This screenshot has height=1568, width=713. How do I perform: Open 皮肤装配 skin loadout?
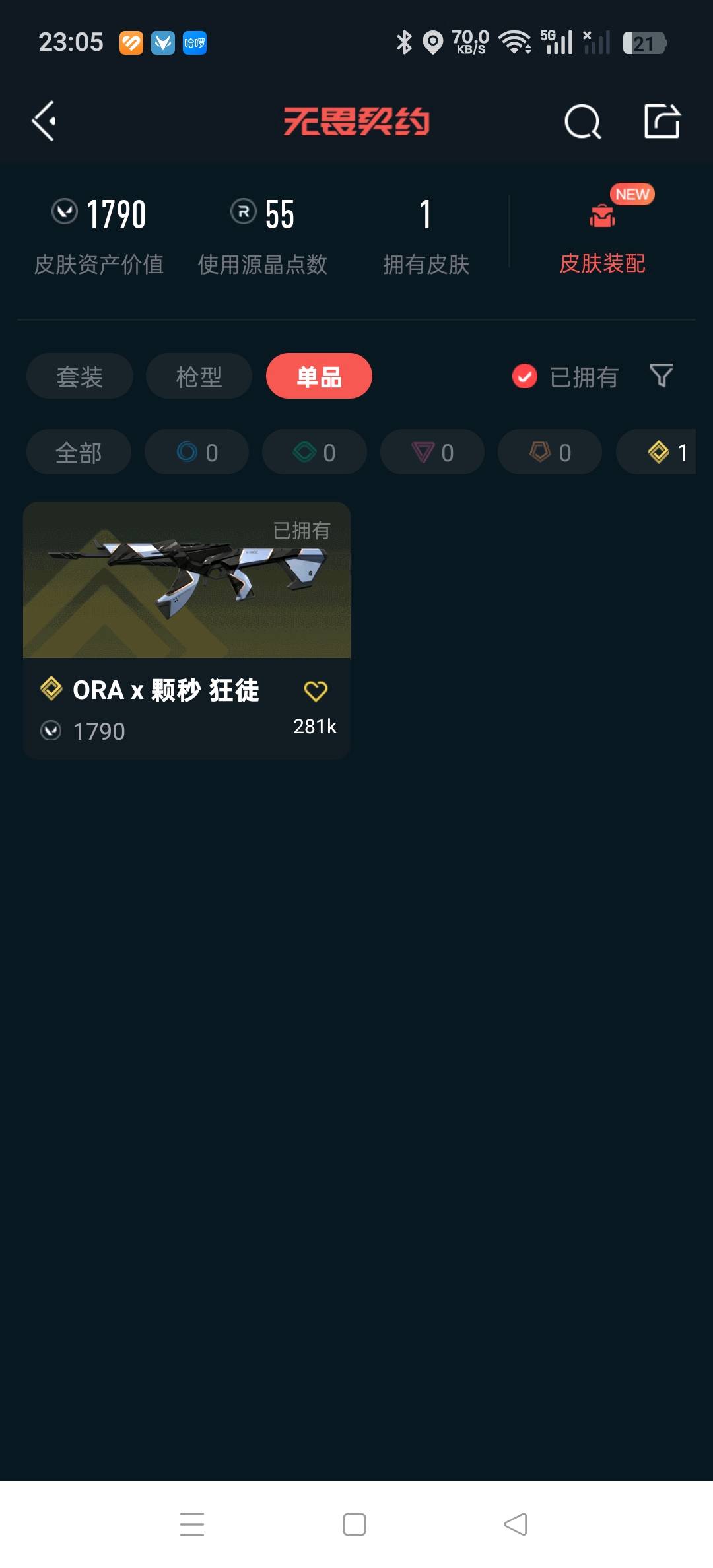pyautogui.click(x=602, y=238)
